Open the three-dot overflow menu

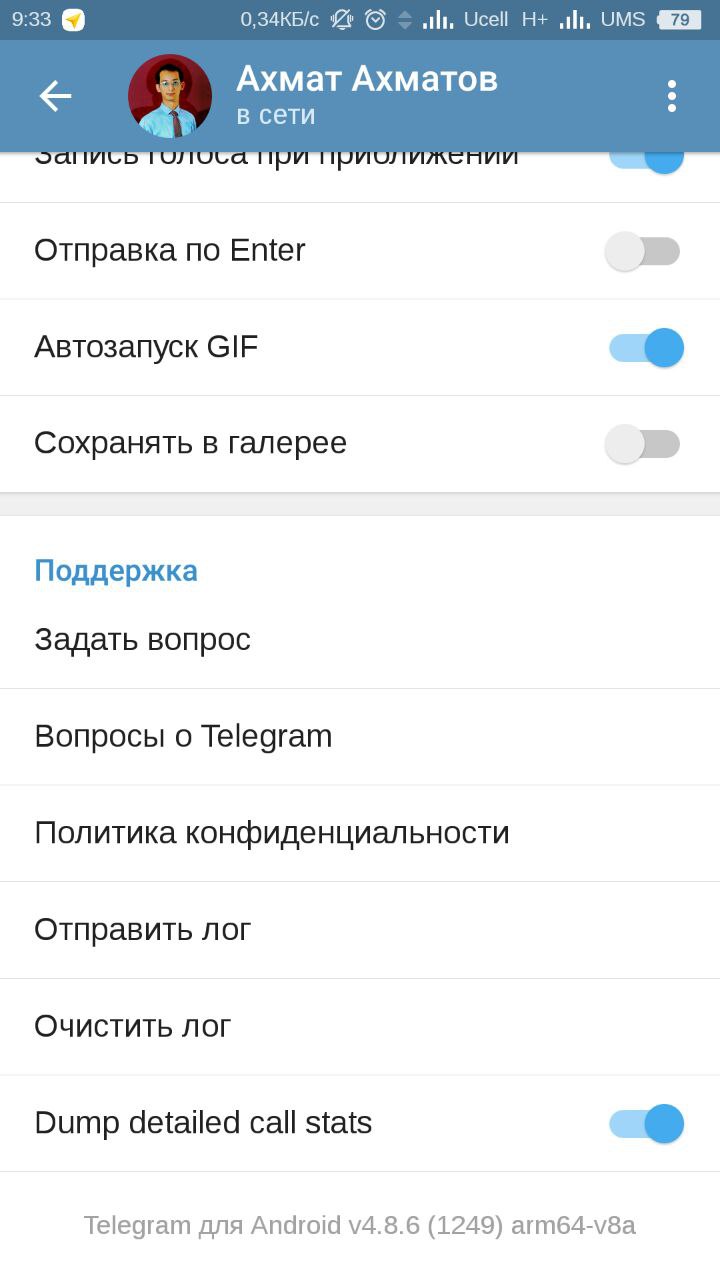671,96
